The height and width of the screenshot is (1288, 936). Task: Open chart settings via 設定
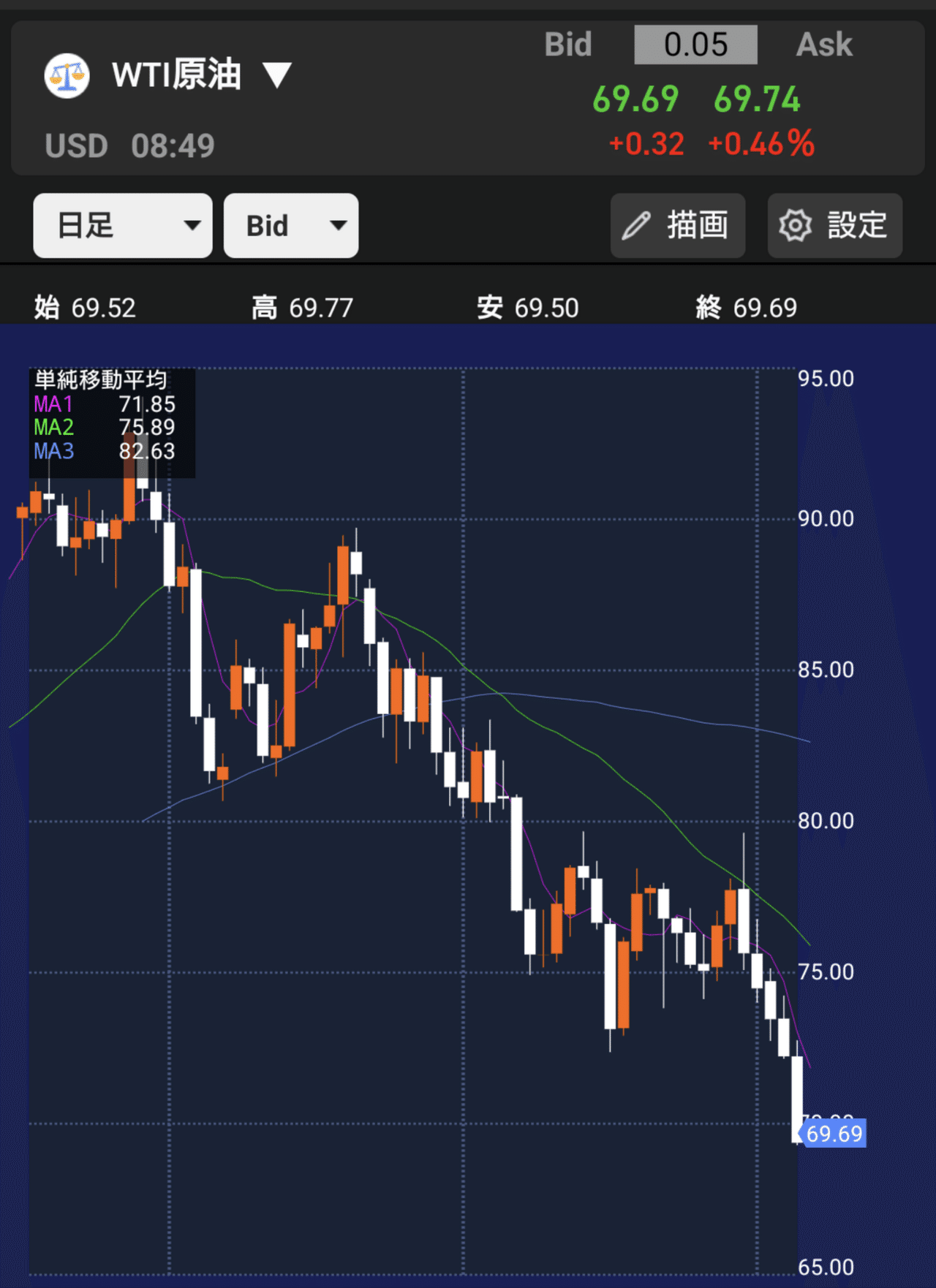(x=834, y=225)
